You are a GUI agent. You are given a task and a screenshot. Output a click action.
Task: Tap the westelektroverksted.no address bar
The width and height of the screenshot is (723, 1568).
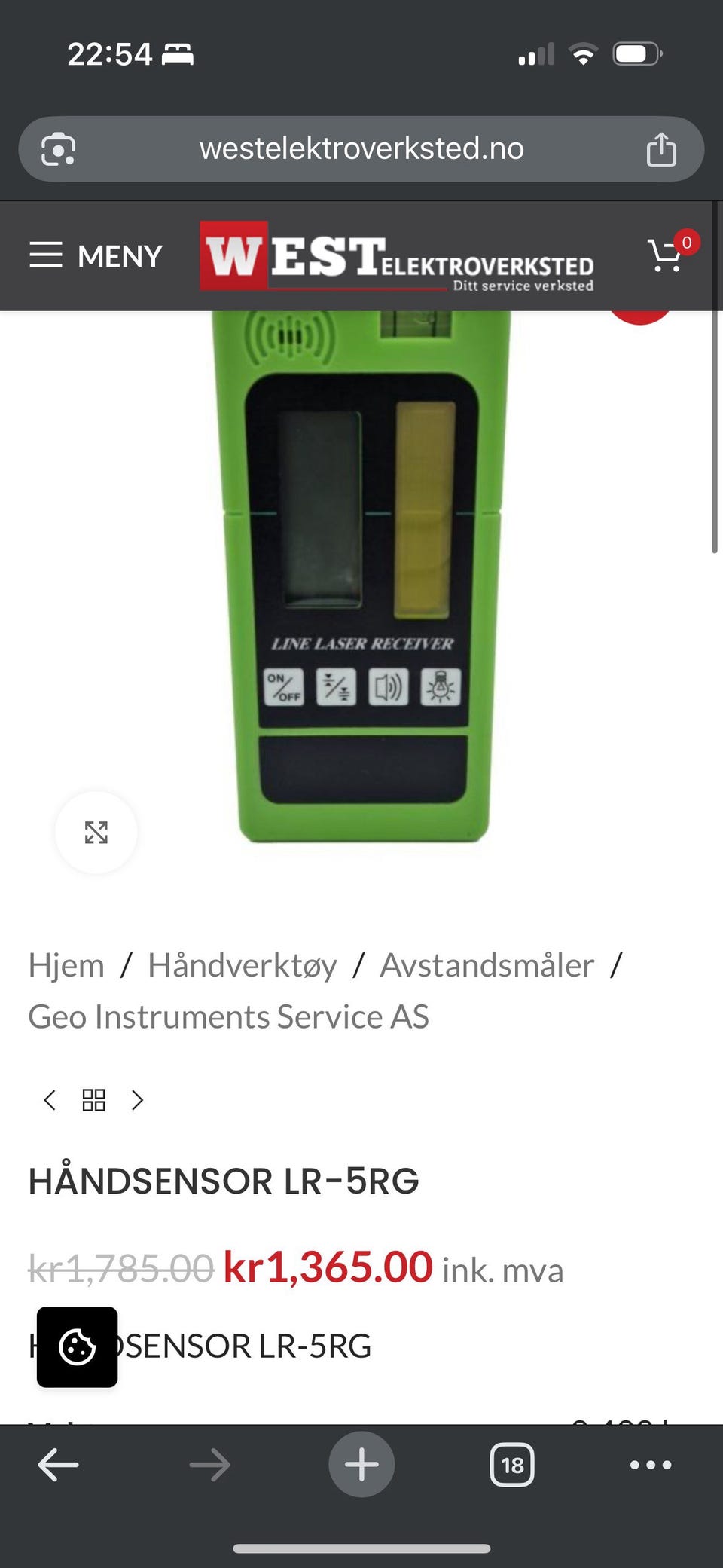tap(361, 148)
